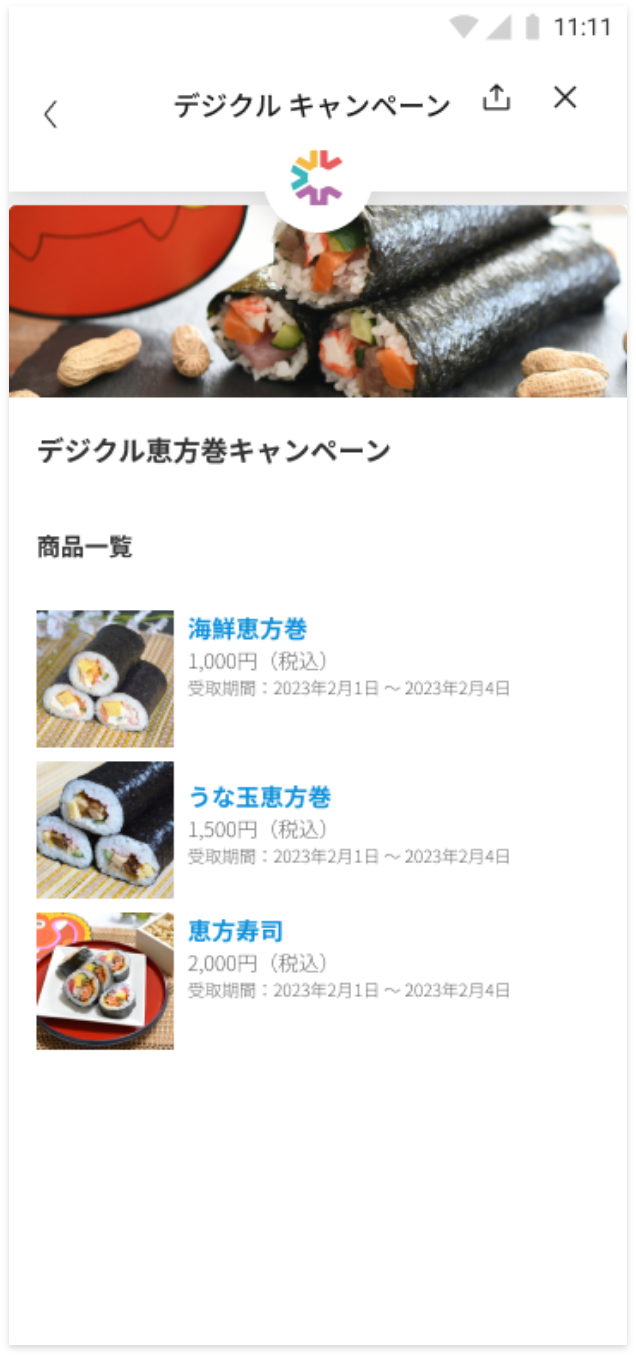The width and height of the screenshot is (636, 1357).
Task: Open the うな玉恵方巻 product link
Action: [x=259, y=797]
